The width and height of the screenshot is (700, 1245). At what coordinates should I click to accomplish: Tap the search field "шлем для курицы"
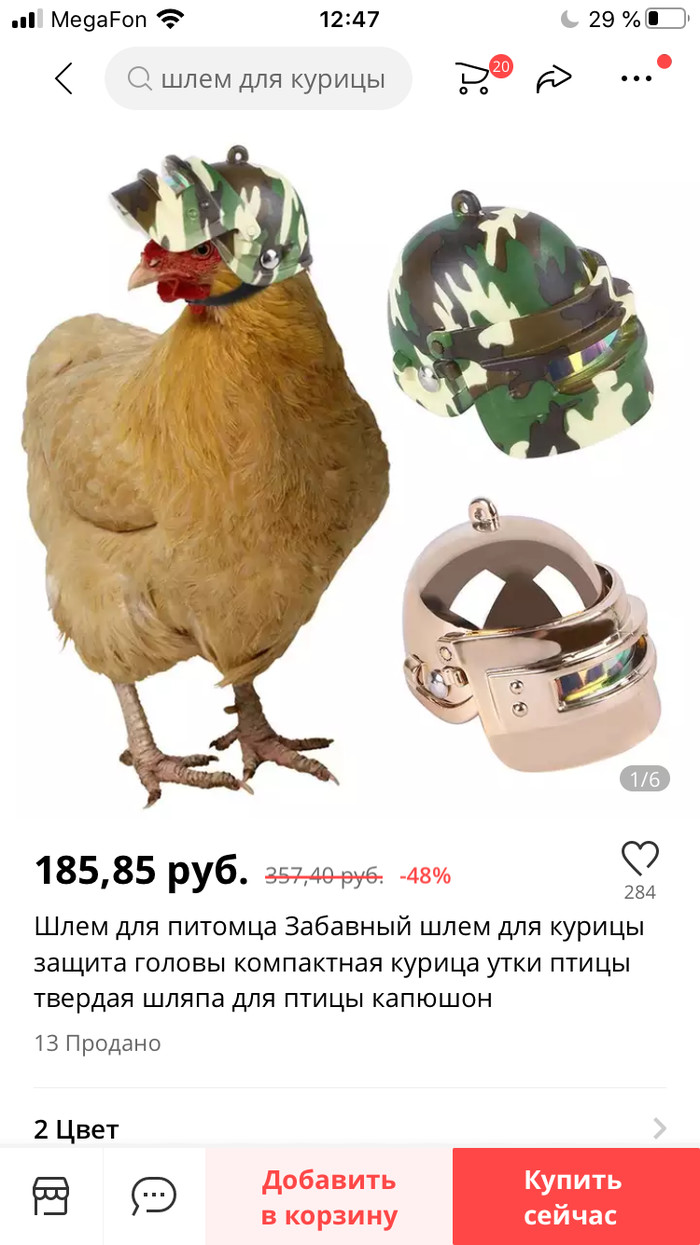pyautogui.click(x=258, y=78)
